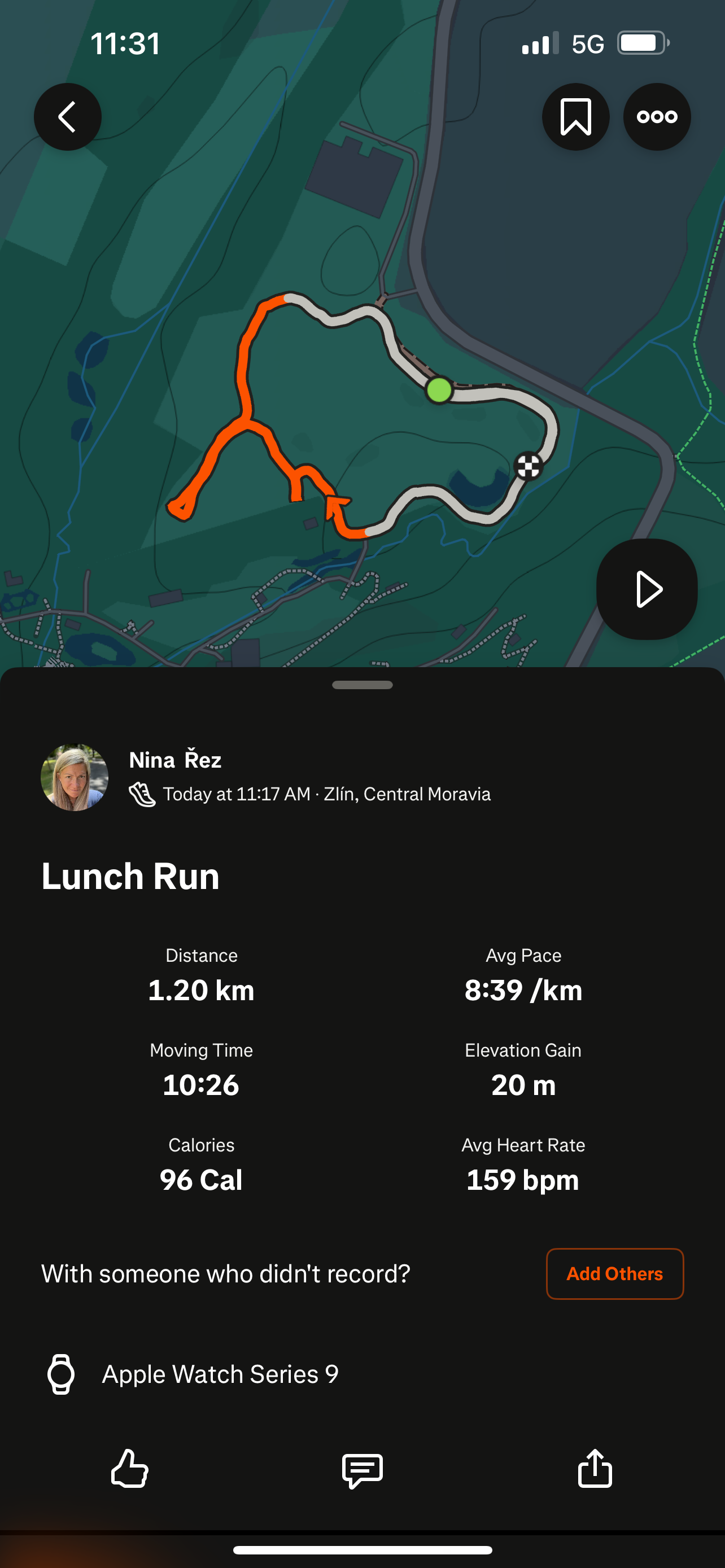725x1568 pixels.
Task: Open the three-dot overflow menu
Action: 657,117
